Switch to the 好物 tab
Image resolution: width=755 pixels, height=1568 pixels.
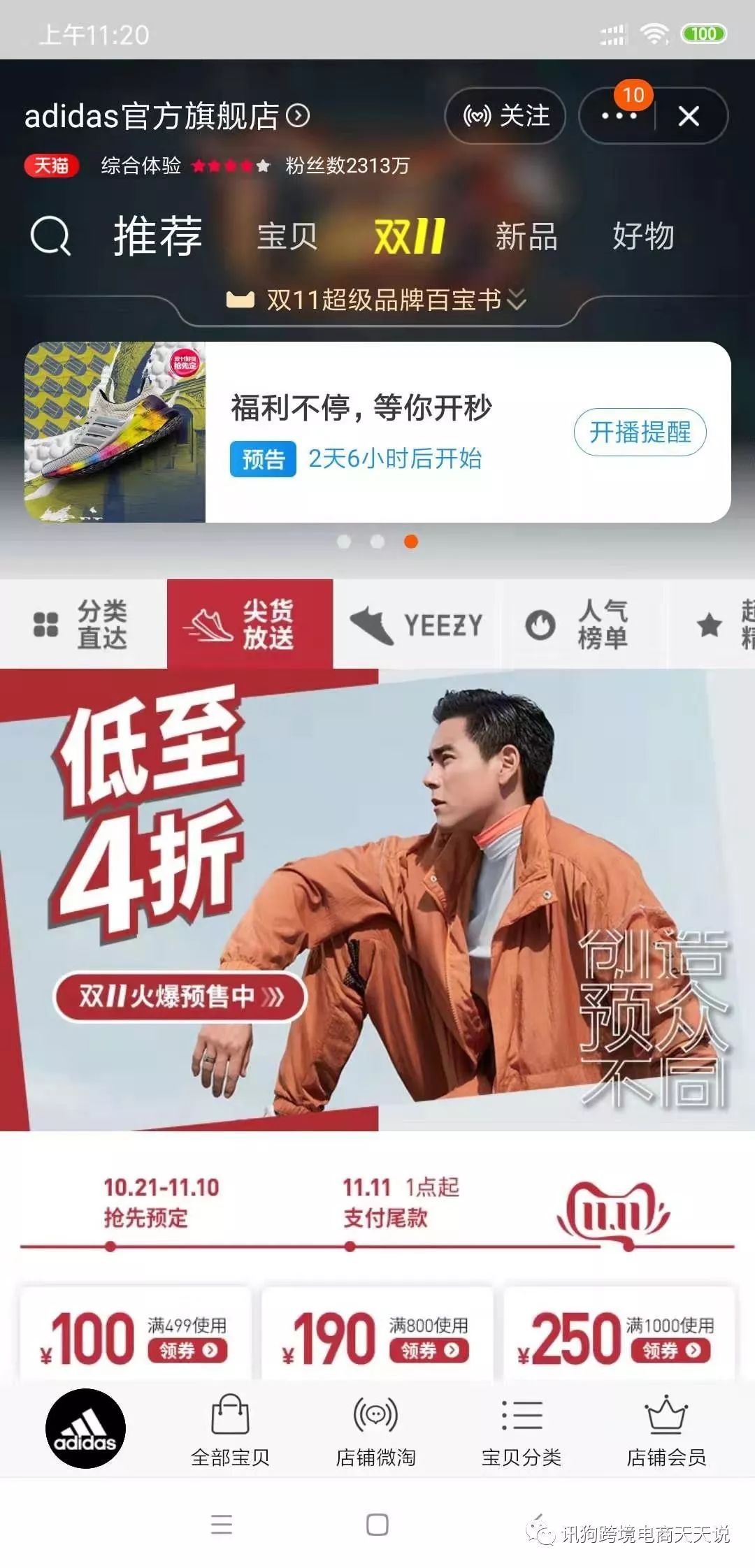pyautogui.click(x=643, y=236)
